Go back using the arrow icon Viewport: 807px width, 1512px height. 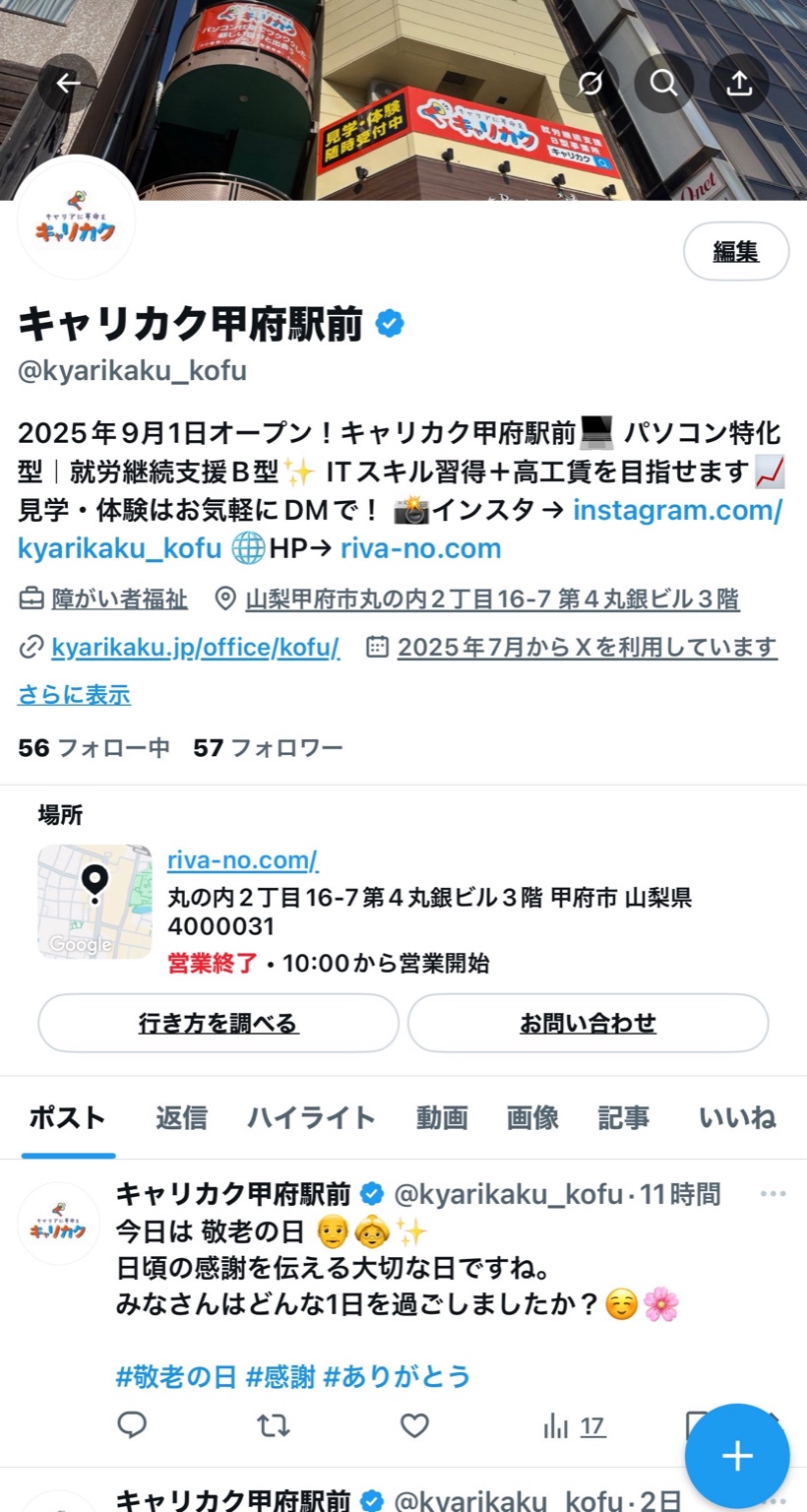point(68,84)
